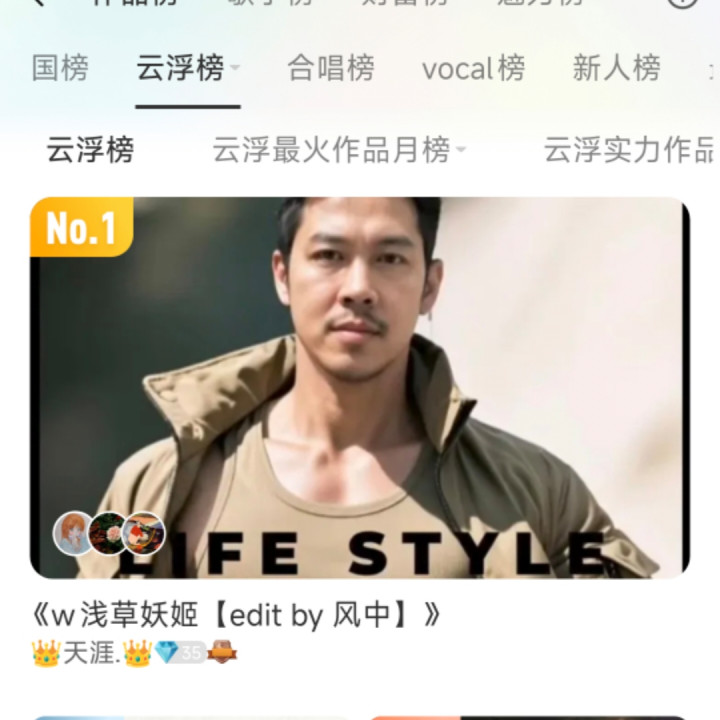The width and height of the screenshot is (720, 720).
Task: Select the 云浮榜 sub-tab
Action: click(90, 150)
